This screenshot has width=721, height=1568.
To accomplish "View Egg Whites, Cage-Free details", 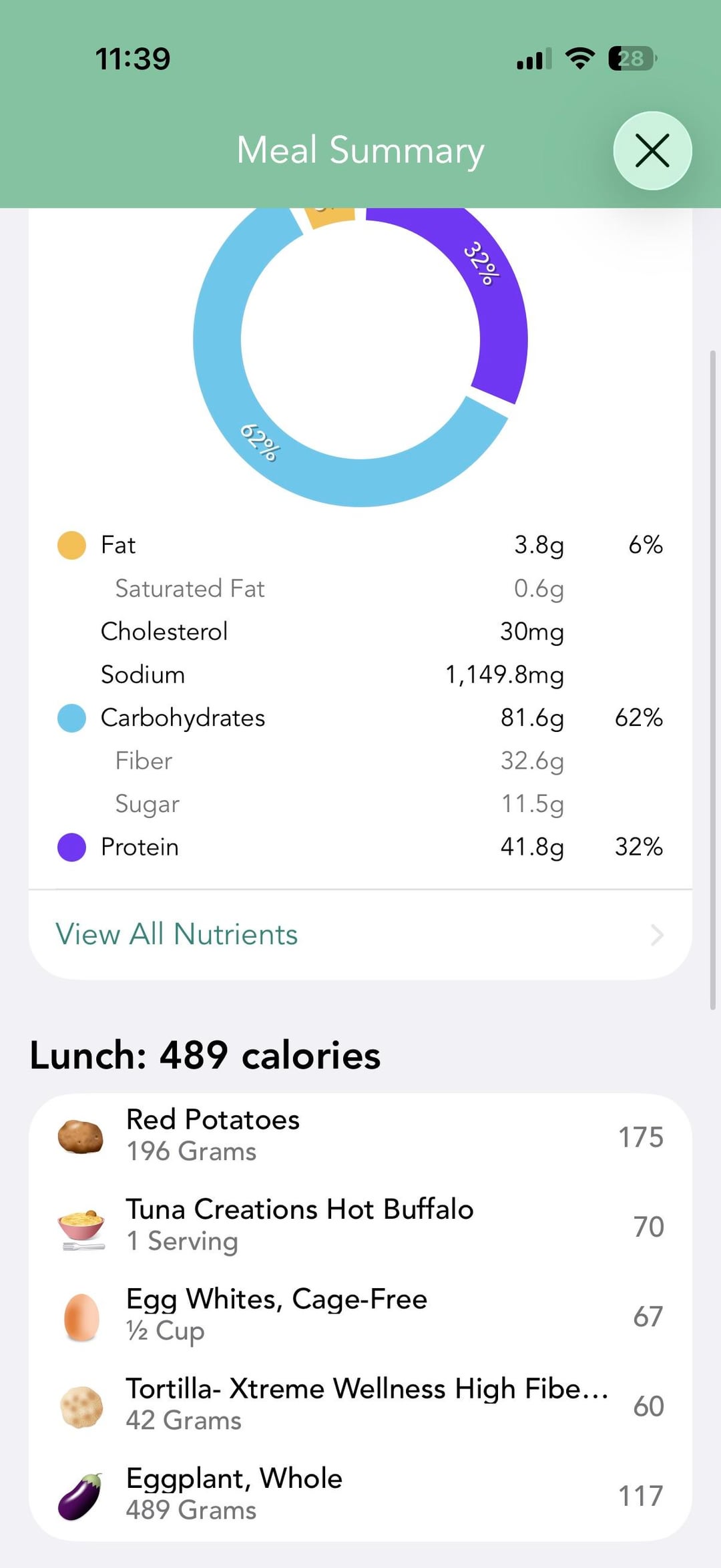I will coord(360,1315).
